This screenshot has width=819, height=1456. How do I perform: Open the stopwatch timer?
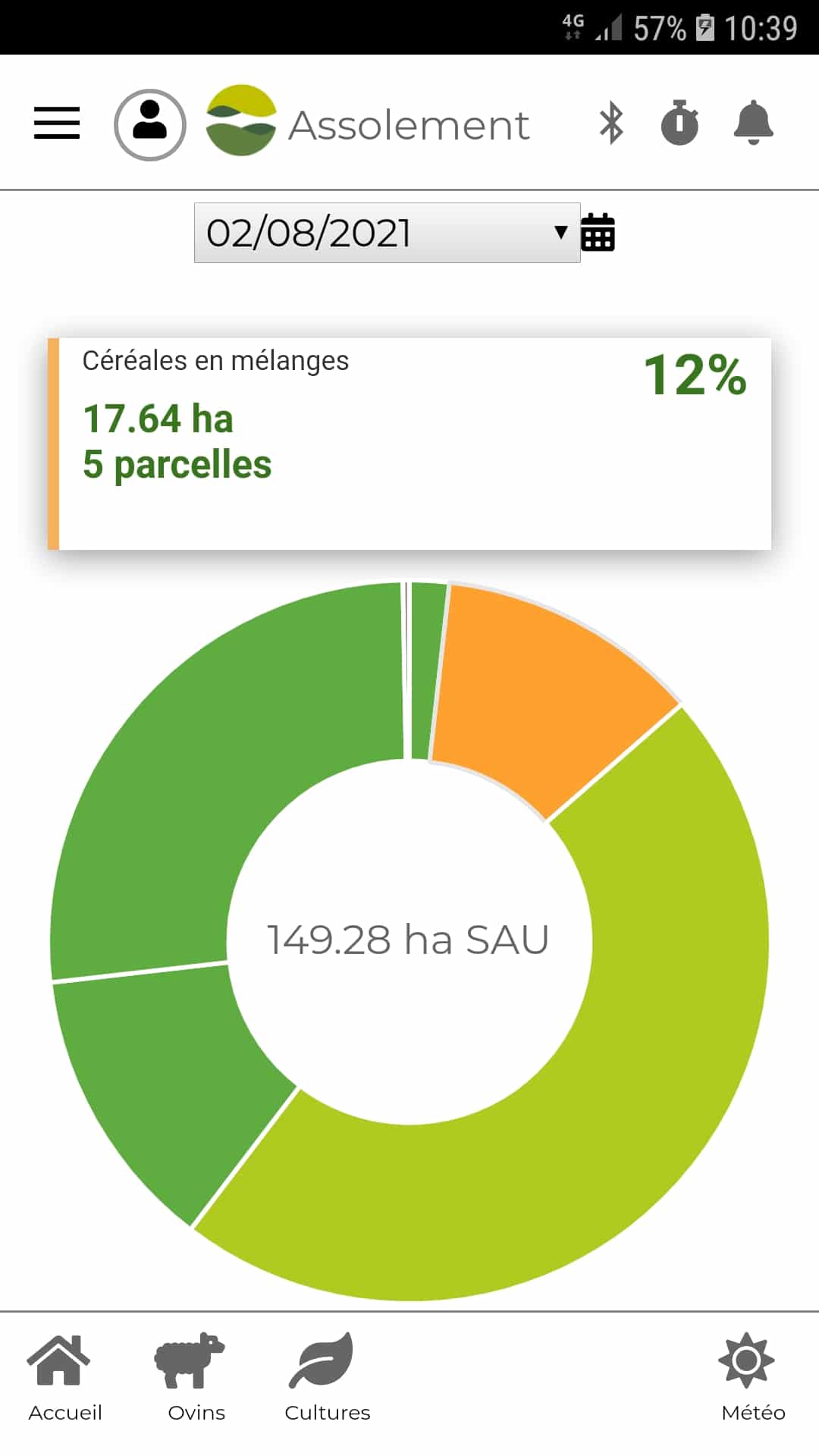click(x=679, y=122)
